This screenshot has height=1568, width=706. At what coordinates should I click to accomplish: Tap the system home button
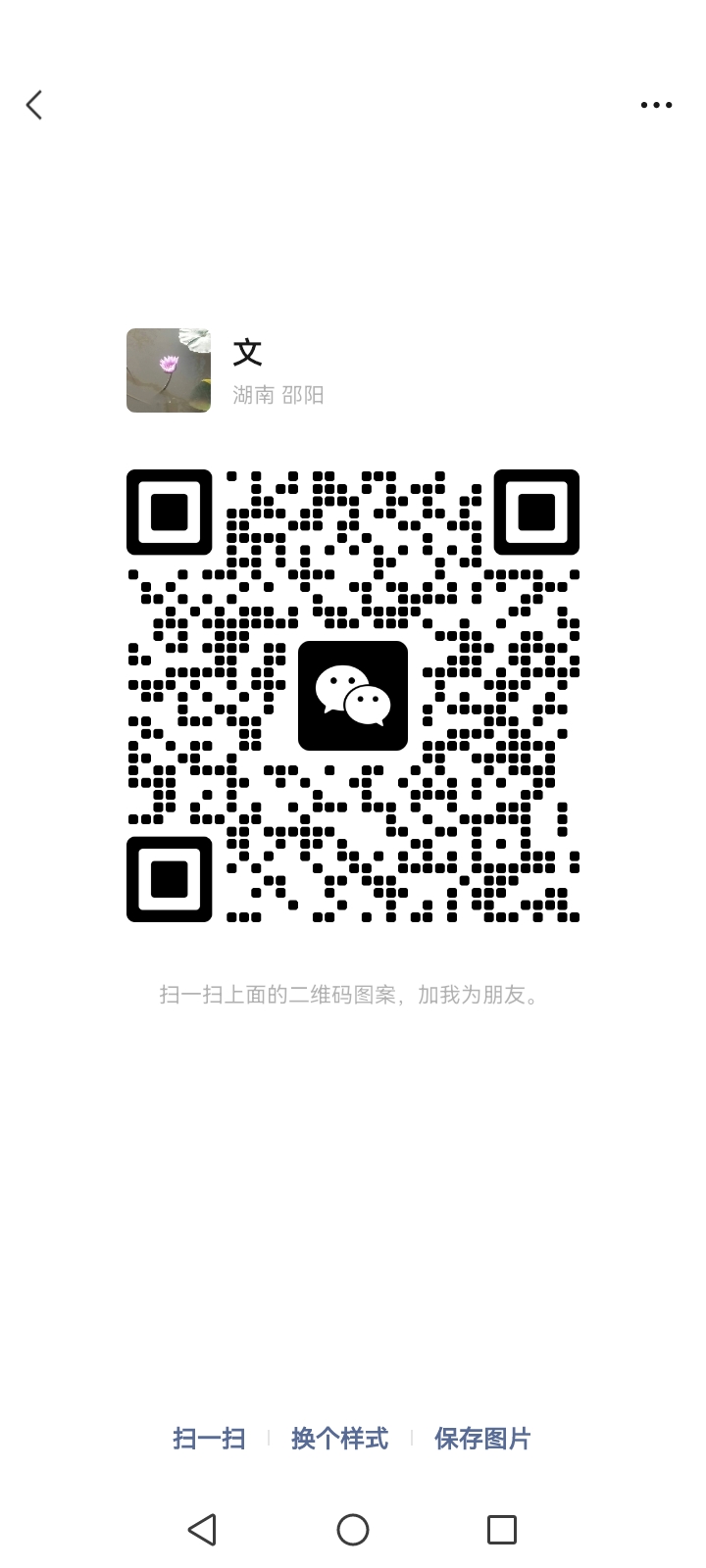coord(353,1529)
